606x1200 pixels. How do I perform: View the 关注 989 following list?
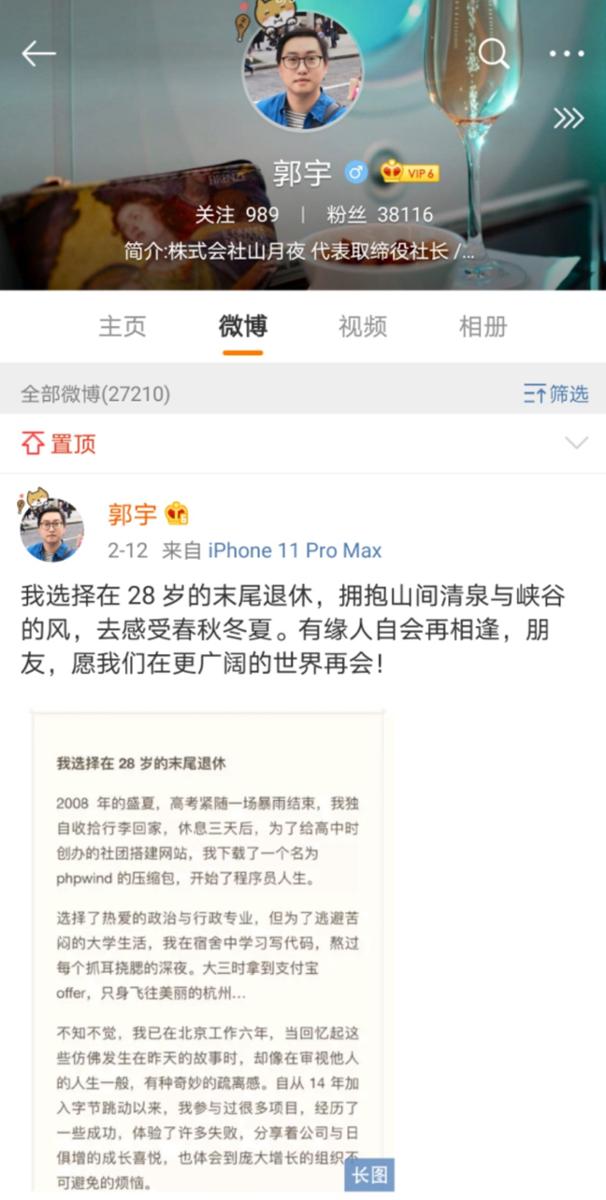point(236,214)
